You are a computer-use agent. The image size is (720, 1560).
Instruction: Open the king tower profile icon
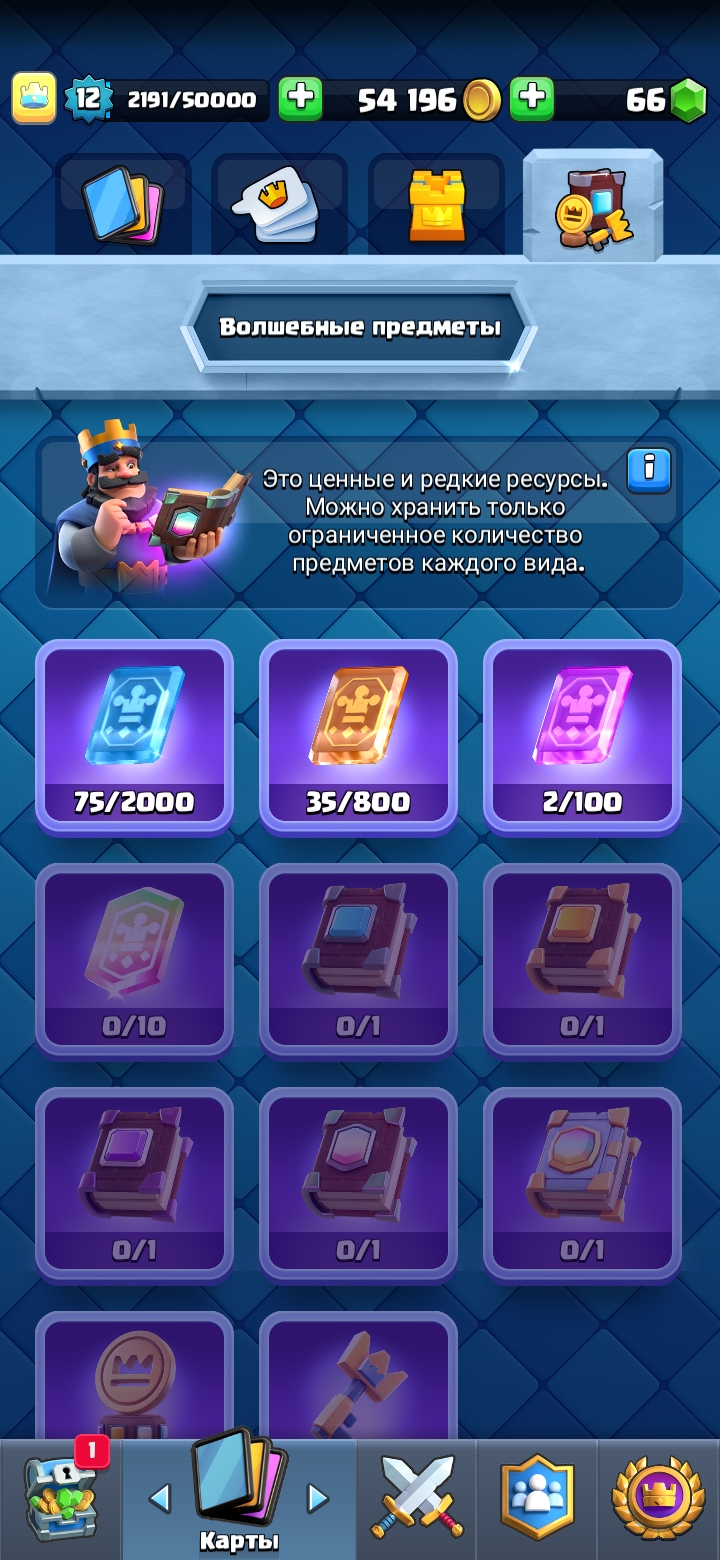pyautogui.click(x=33, y=98)
